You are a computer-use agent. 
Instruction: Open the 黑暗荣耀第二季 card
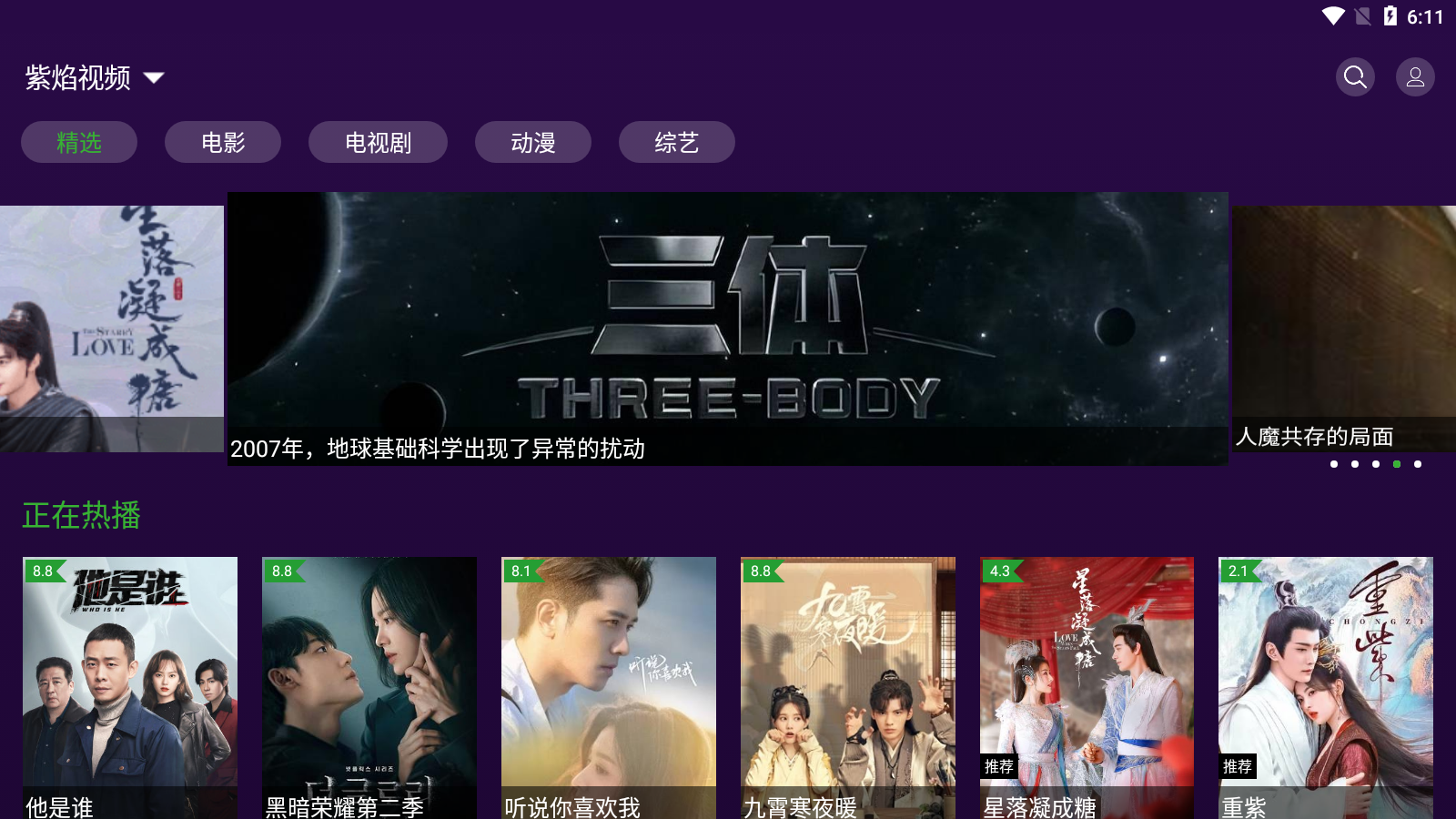(369, 687)
